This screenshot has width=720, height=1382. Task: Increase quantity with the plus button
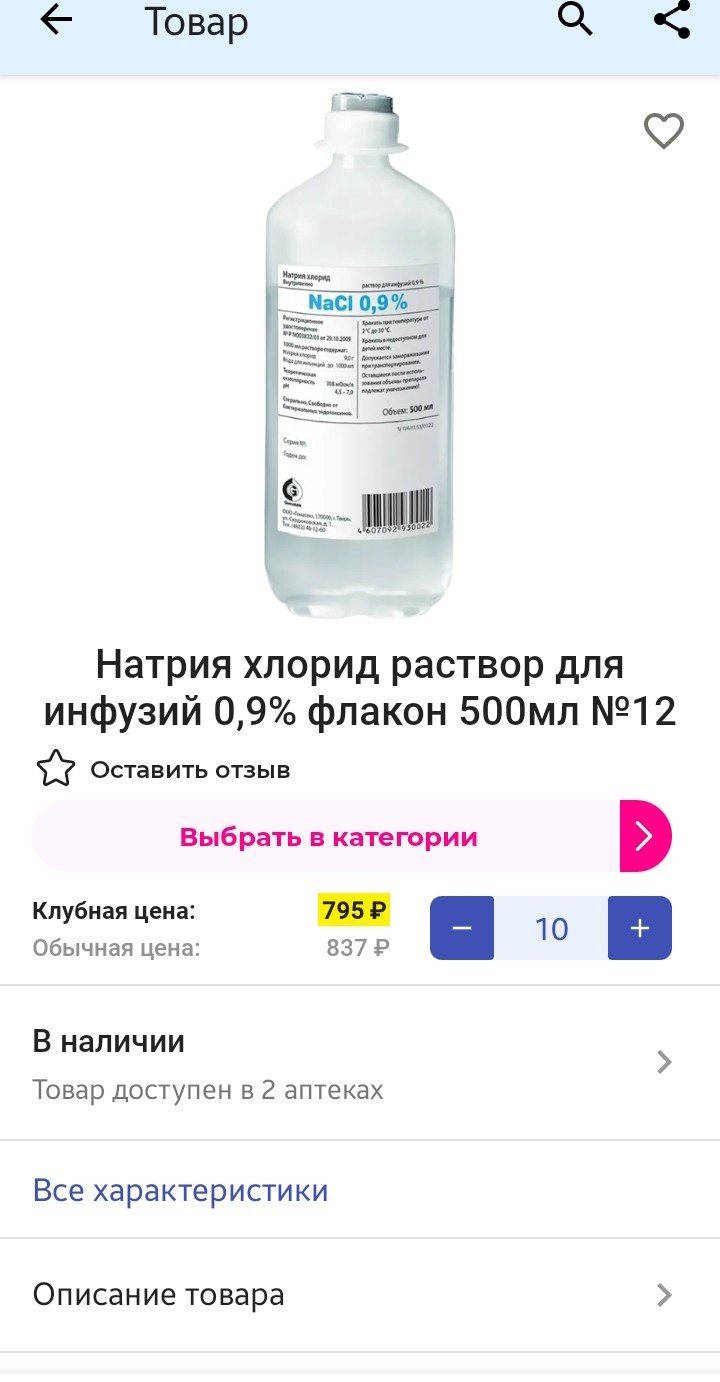pos(639,928)
